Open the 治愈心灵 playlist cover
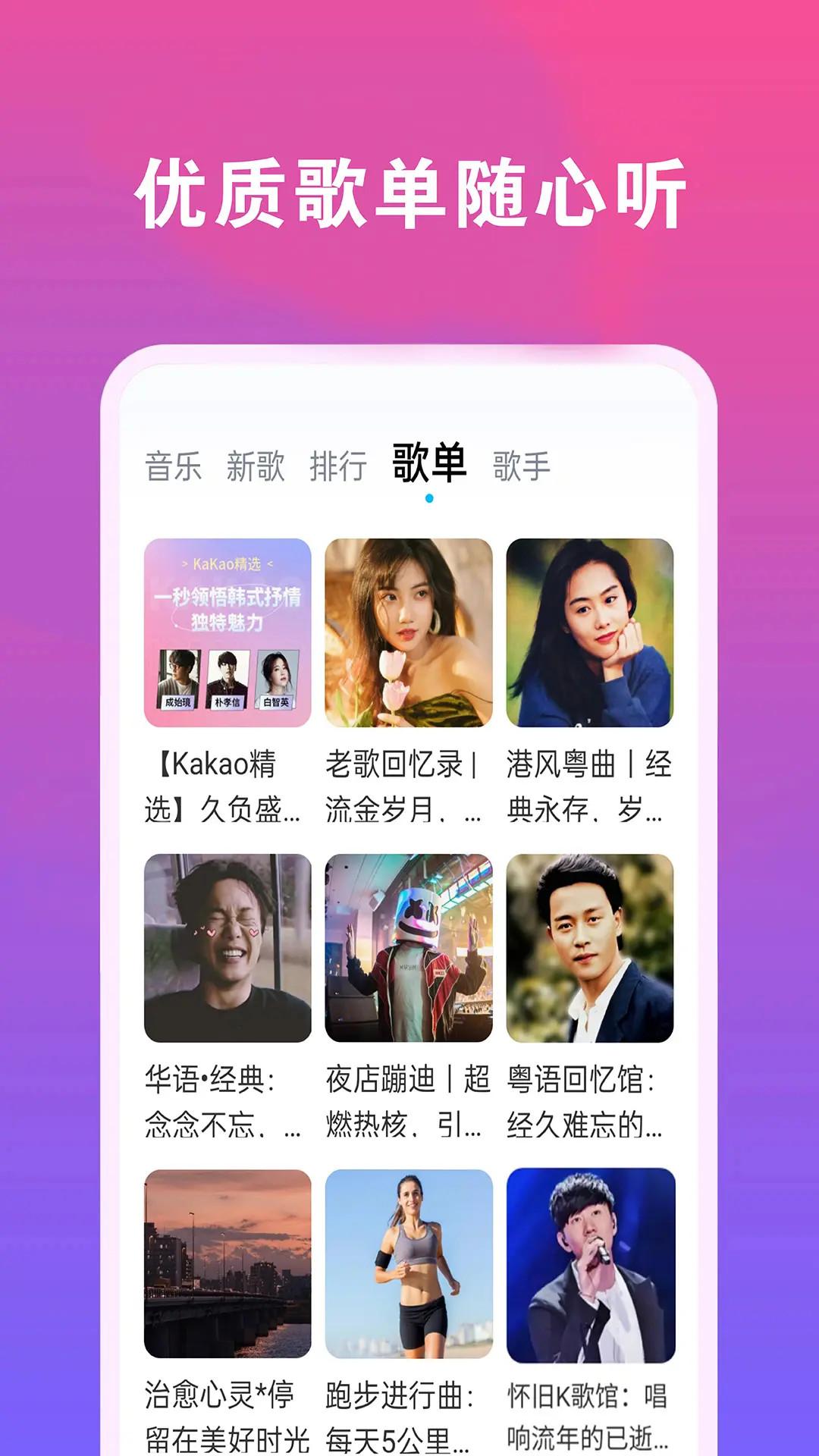 [227, 1263]
